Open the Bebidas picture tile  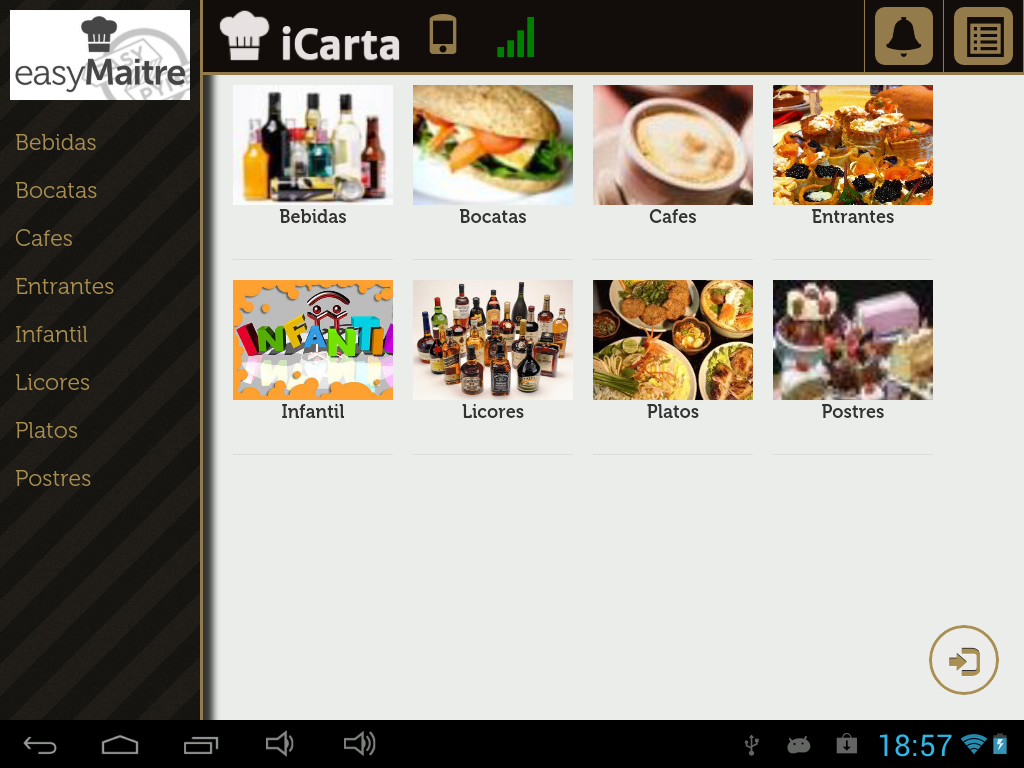pyautogui.click(x=313, y=145)
